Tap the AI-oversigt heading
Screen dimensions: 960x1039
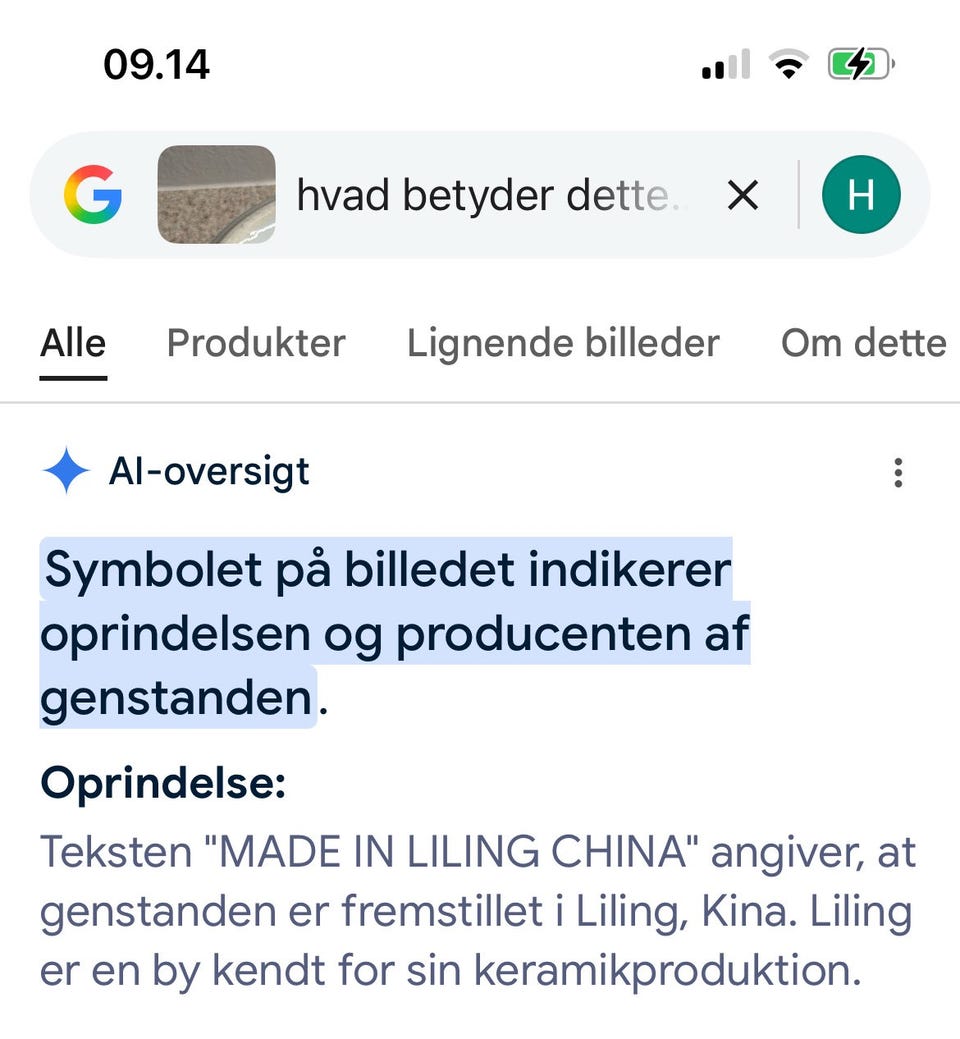pyautogui.click(x=208, y=472)
